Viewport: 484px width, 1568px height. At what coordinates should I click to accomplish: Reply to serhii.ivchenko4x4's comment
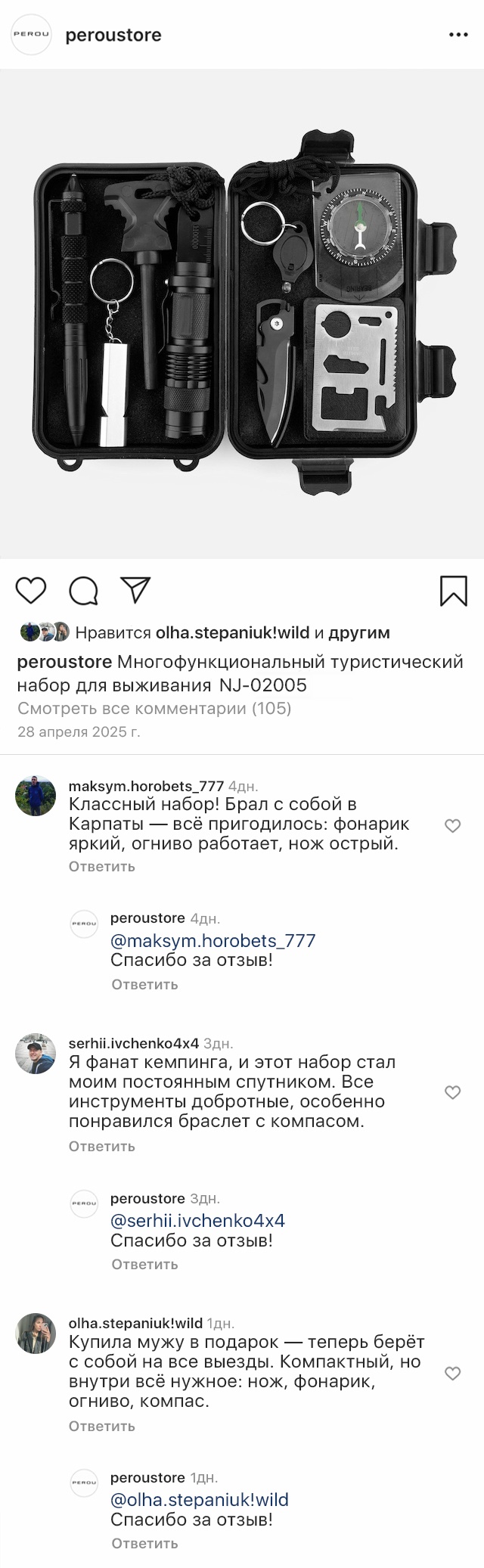[x=101, y=1147]
